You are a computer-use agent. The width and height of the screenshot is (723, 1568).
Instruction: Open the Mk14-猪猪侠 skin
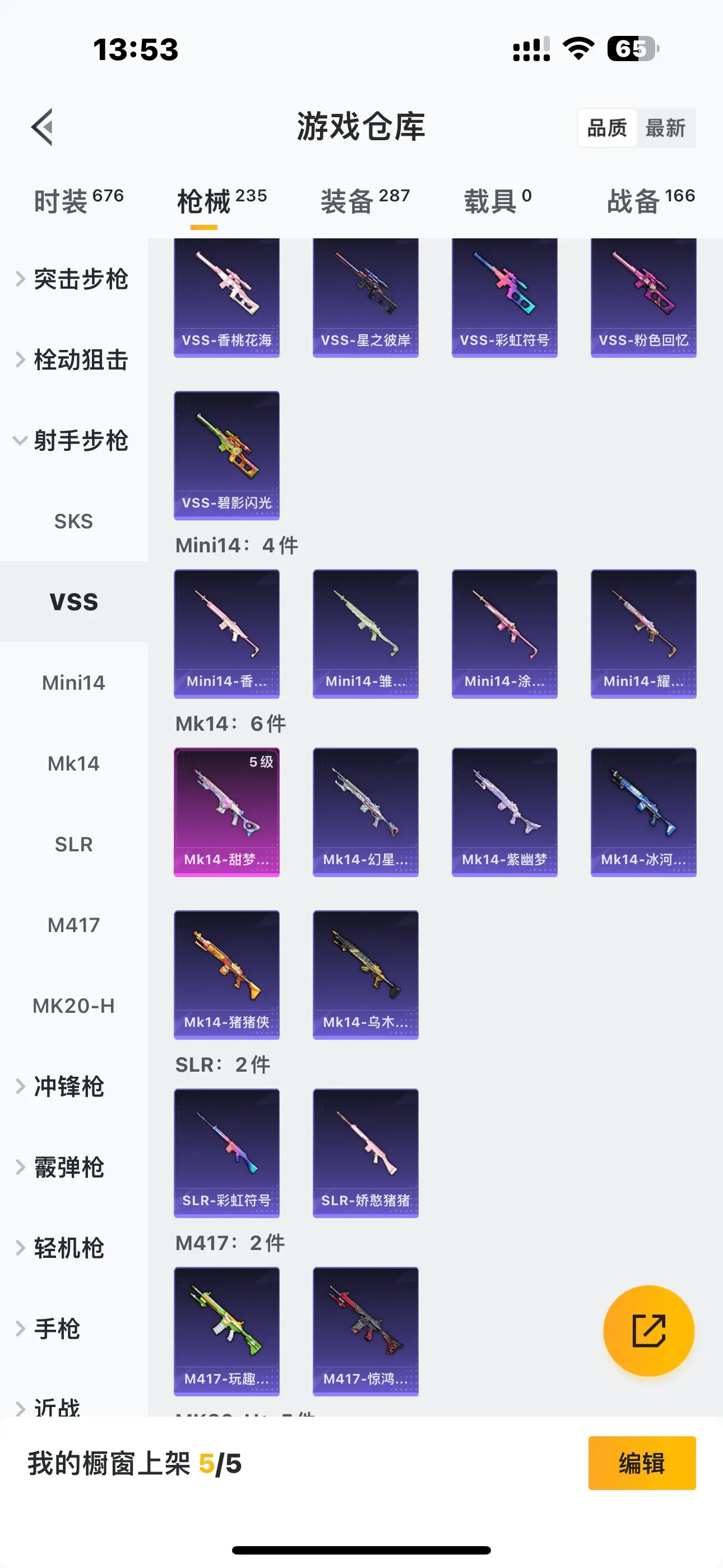(x=226, y=974)
